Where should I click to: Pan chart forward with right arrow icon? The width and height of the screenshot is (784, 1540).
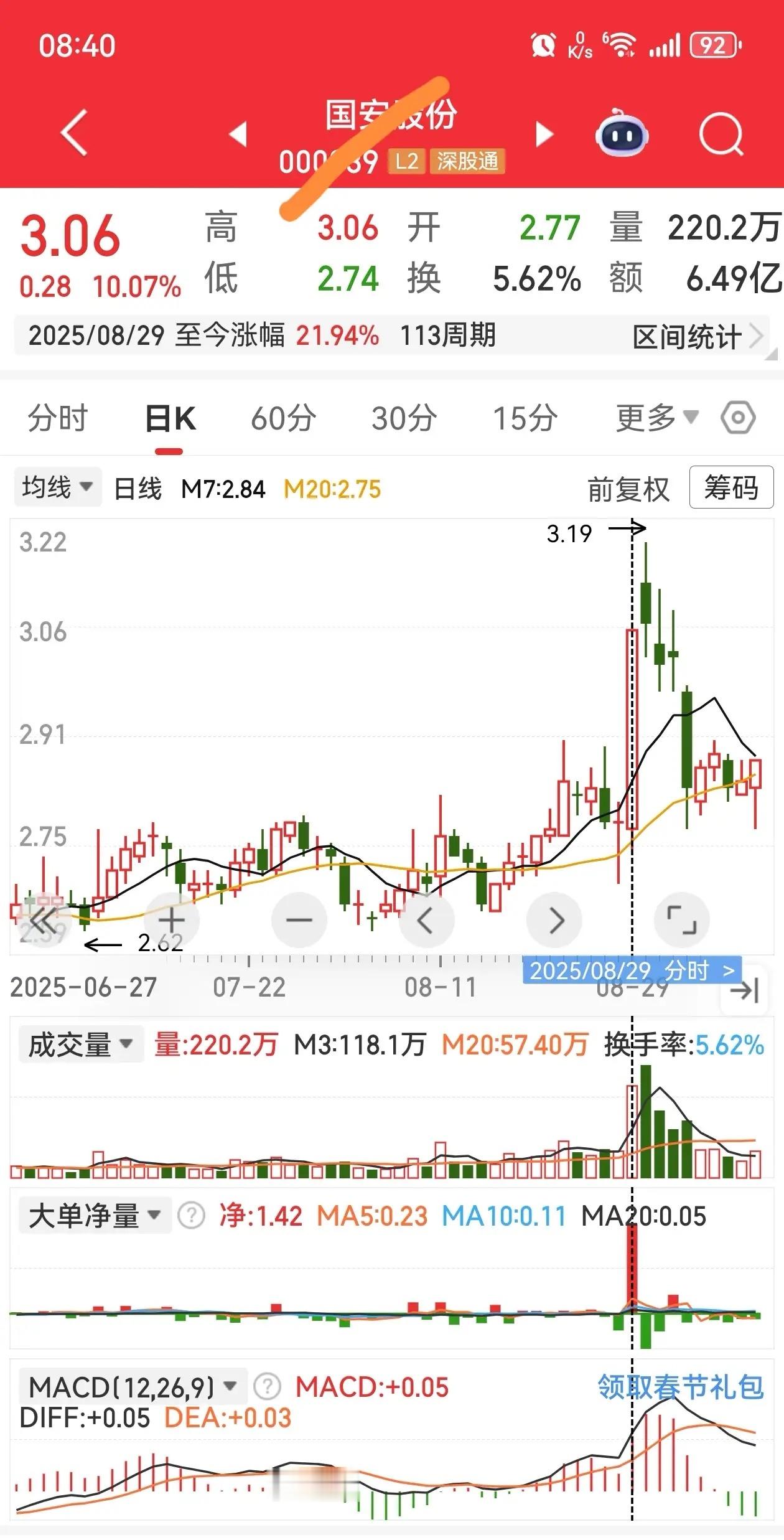554,919
